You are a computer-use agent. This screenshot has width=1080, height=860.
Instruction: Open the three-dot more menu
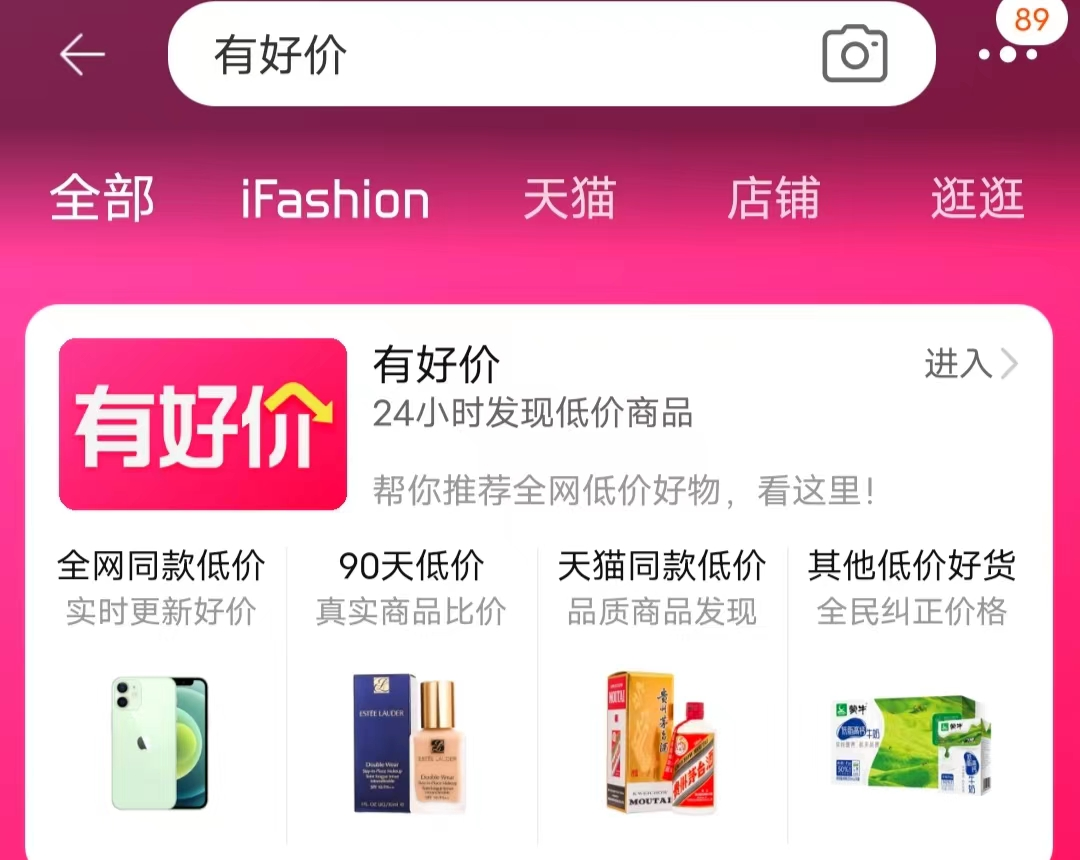coord(1008,55)
